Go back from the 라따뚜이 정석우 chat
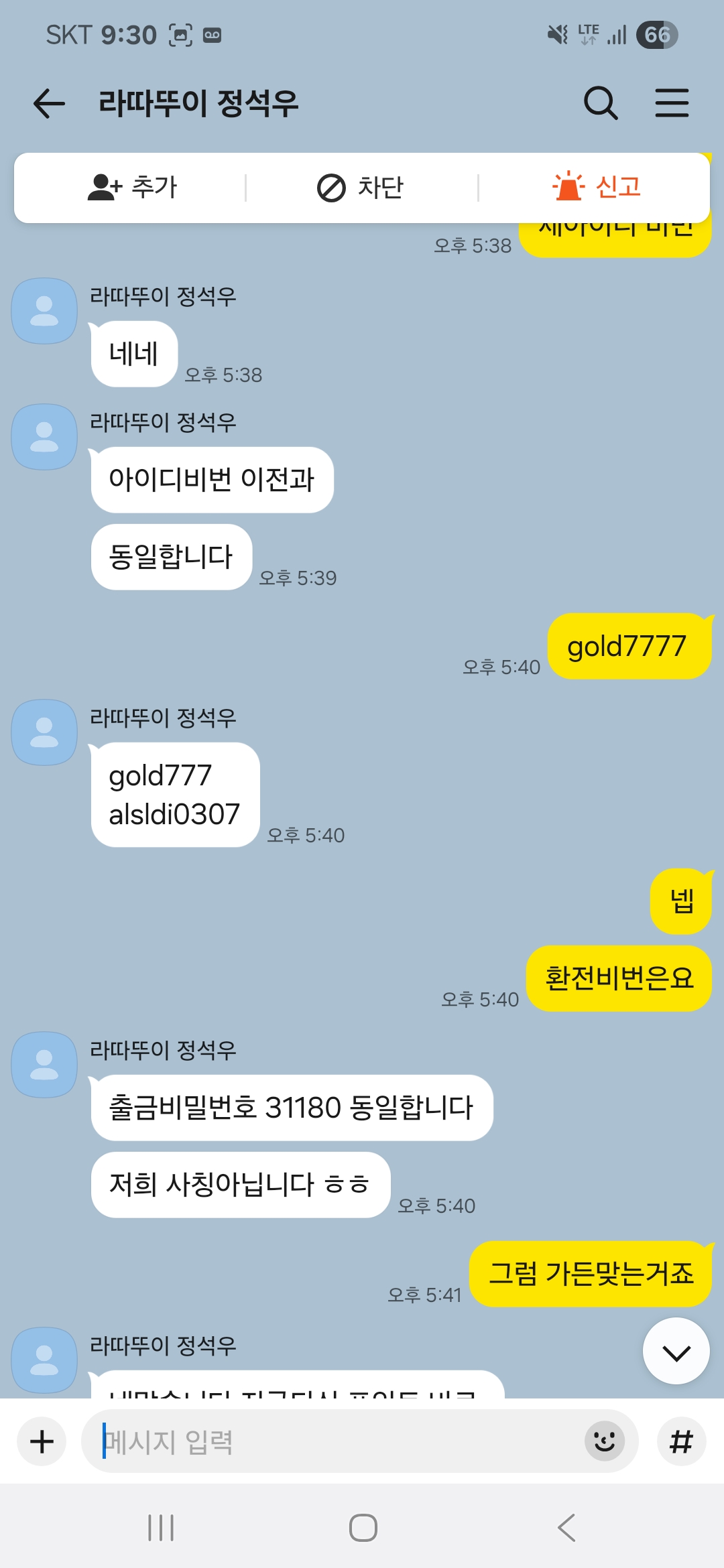Image resolution: width=724 pixels, height=1568 pixels. [49, 104]
